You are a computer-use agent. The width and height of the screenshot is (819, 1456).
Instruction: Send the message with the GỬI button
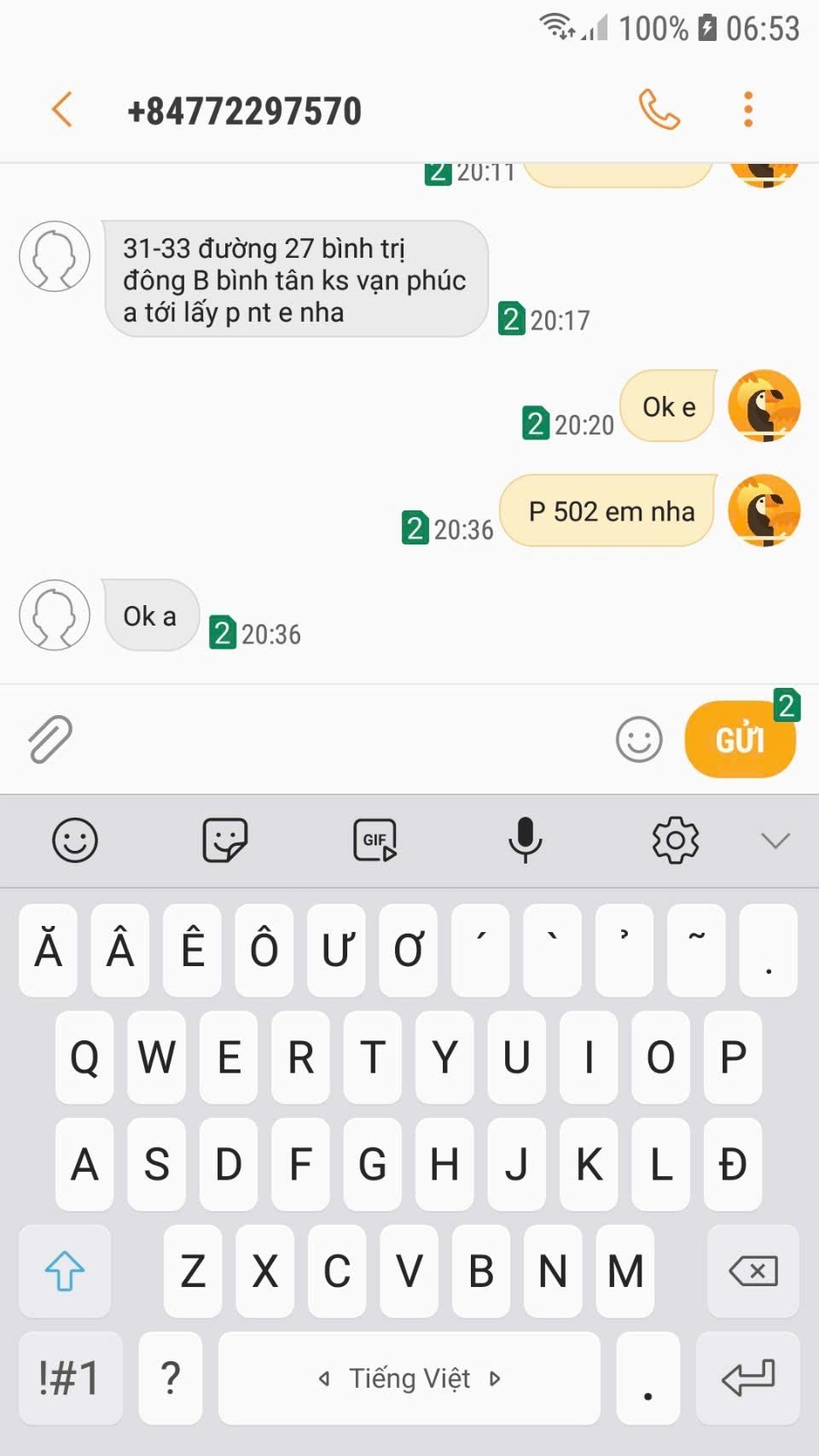[x=740, y=739]
